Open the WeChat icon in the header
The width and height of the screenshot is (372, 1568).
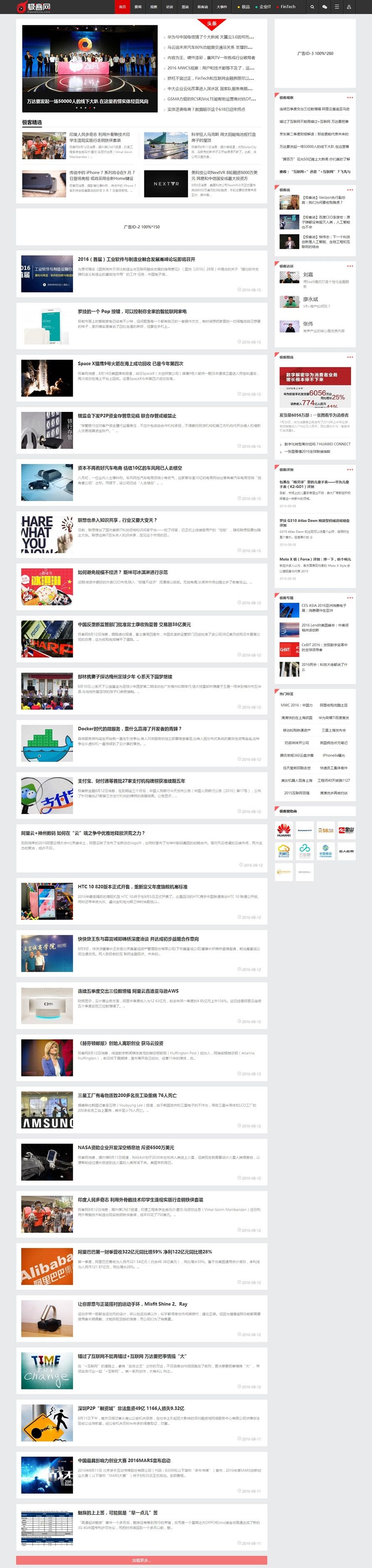325,7
